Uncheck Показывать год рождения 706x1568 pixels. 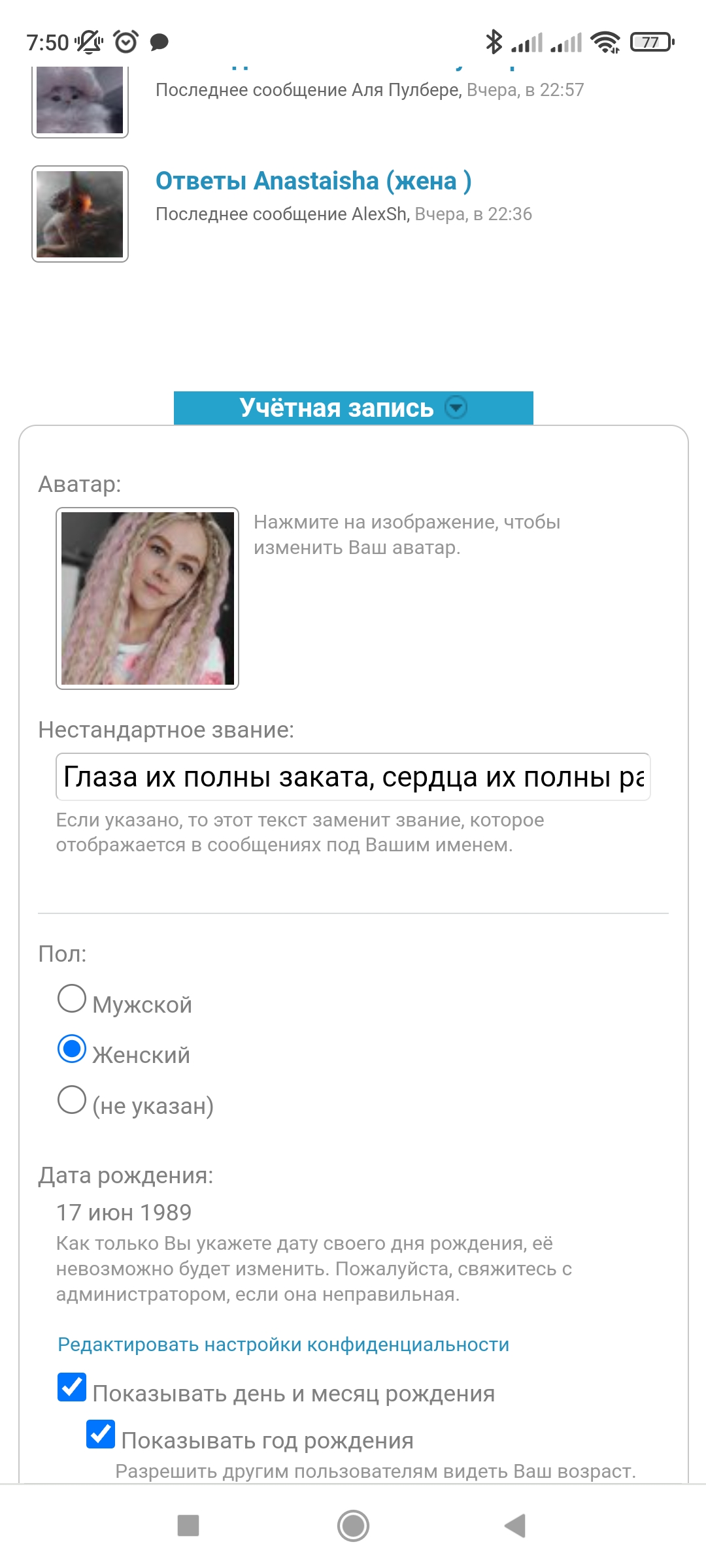pos(101,1435)
